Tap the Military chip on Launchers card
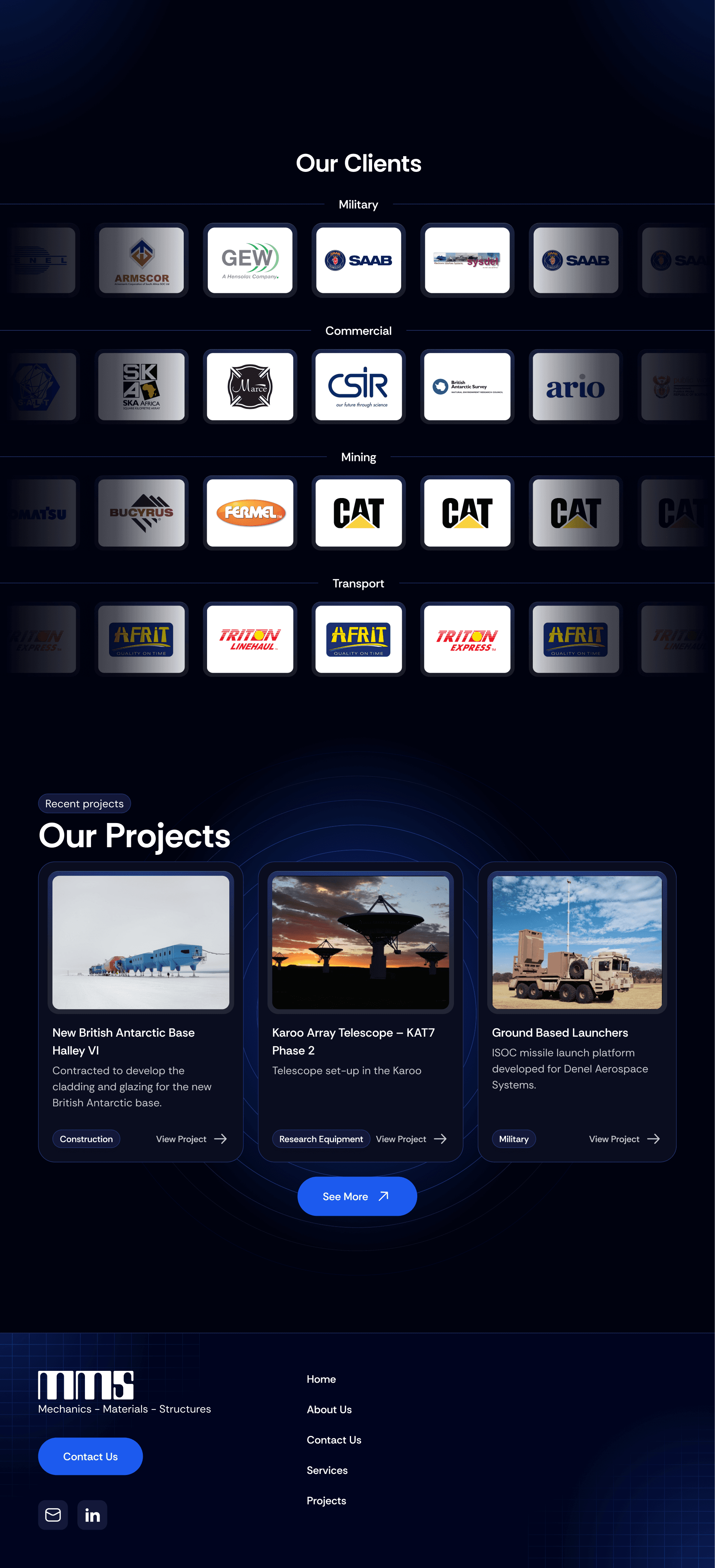The image size is (715, 1568). click(514, 1139)
